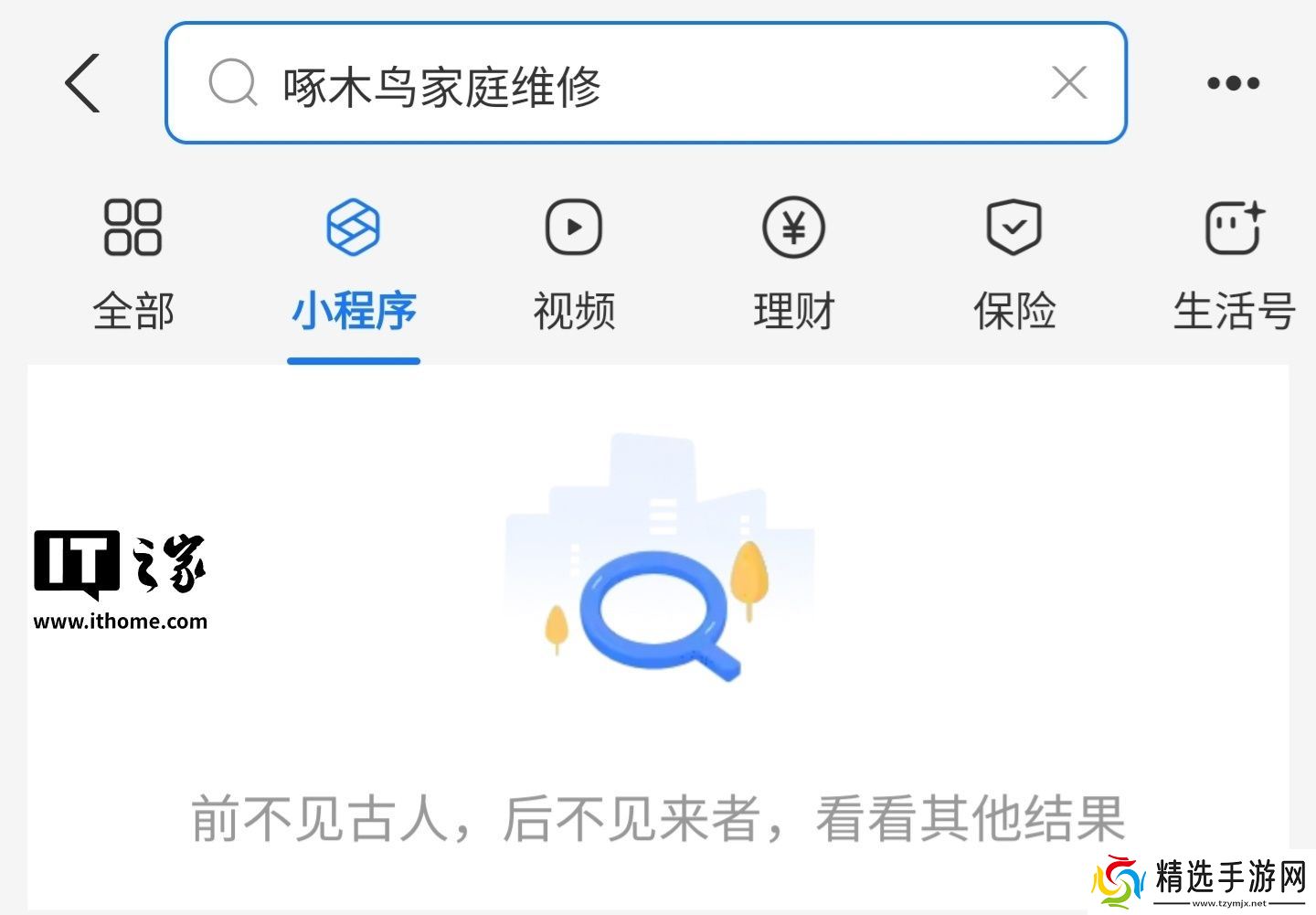This screenshot has height=915, width=1316.
Task: Open the 理财 tab
Action: [794, 264]
